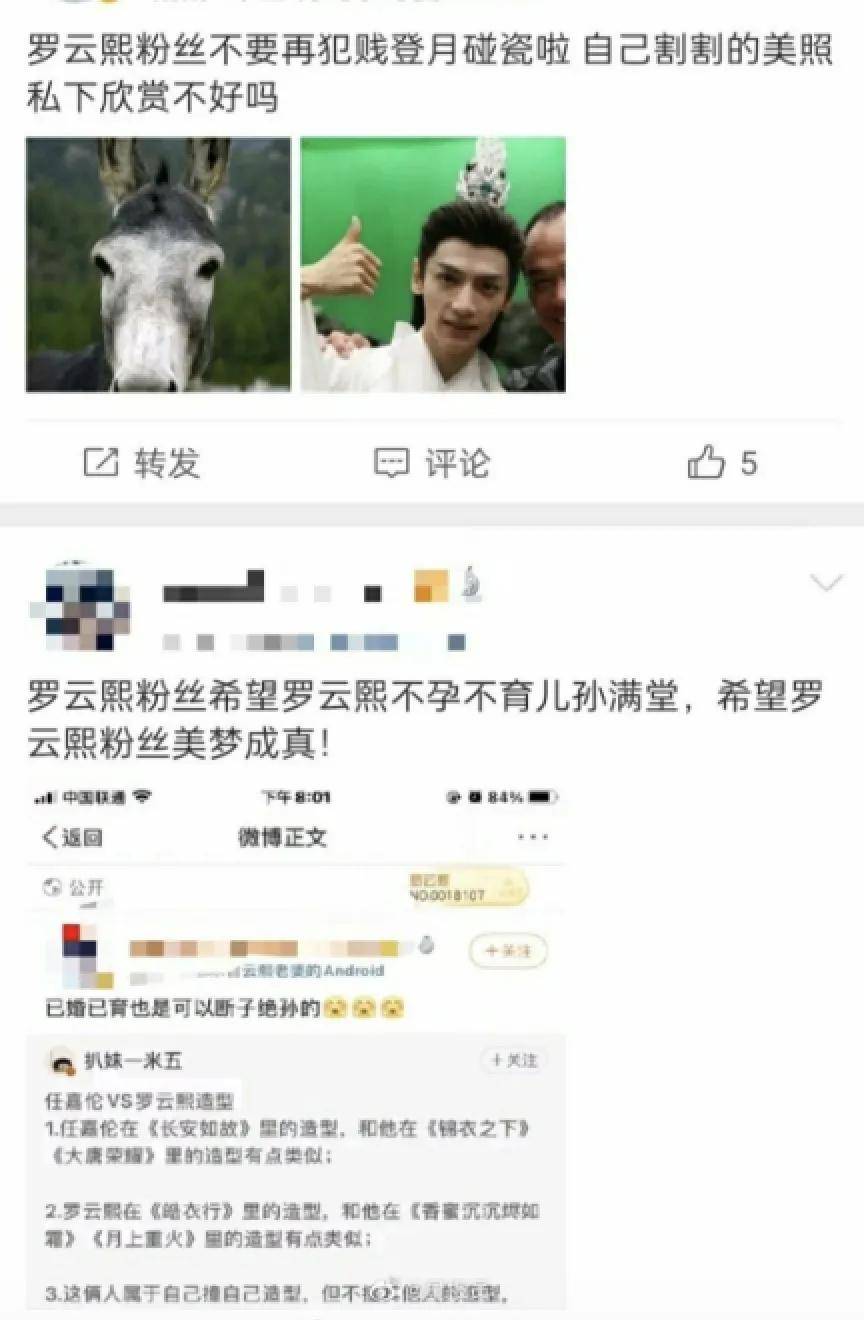Image resolution: width=864 pixels, height=1320 pixels.
Task: Like the post showing 5 likes
Action: click(721, 463)
